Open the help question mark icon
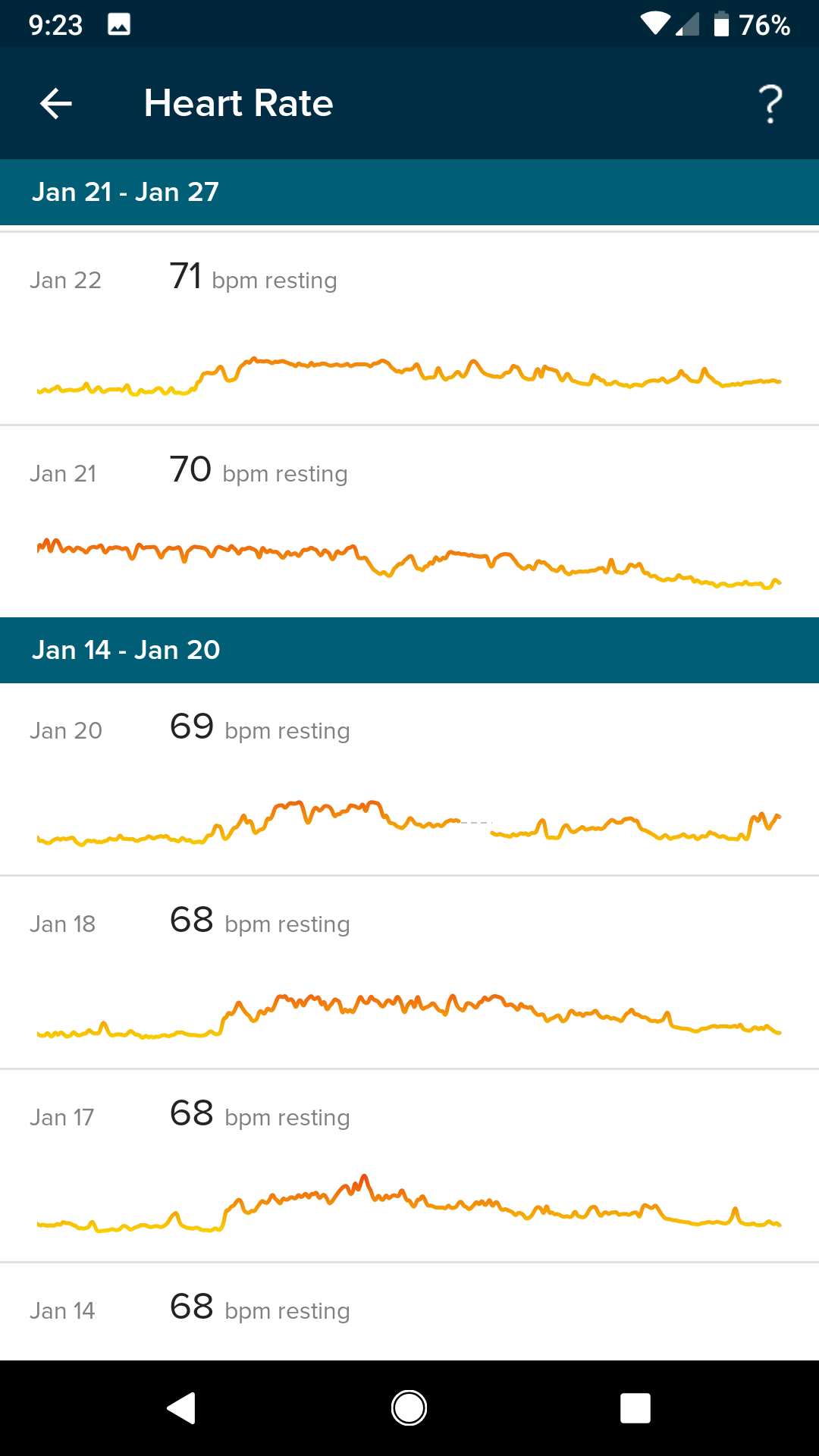Image resolution: width=819 pixels, height=1456 pixels. pyautogui.click(x=770, y=104)
